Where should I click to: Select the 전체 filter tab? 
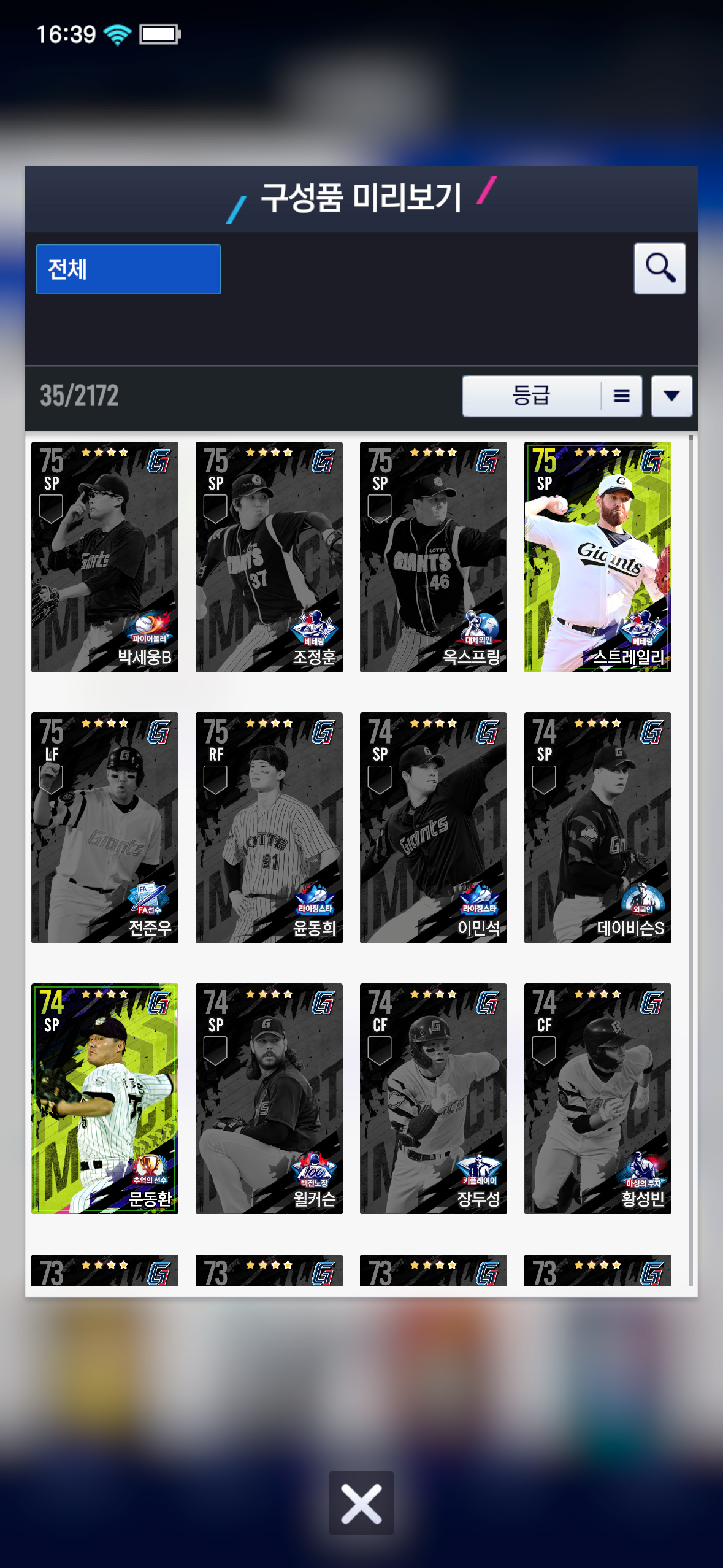[x=128, y=269]
